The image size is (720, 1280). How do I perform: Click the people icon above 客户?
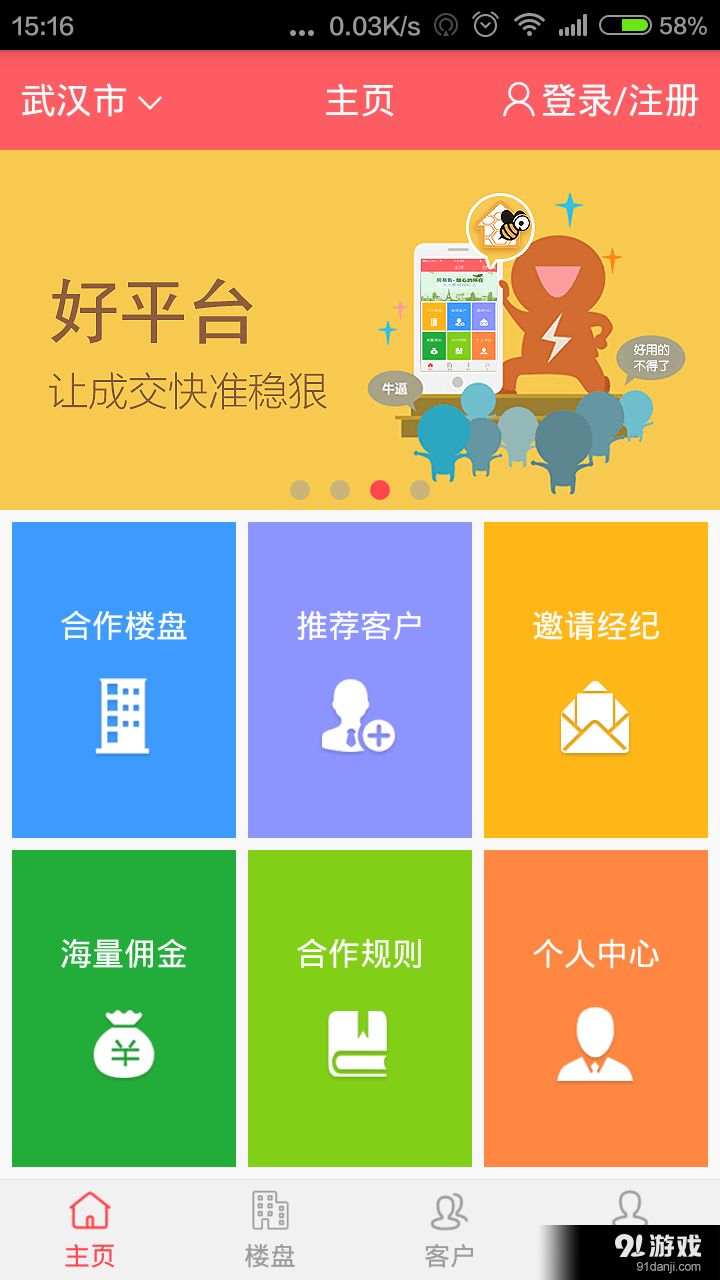coord(448,1210)
